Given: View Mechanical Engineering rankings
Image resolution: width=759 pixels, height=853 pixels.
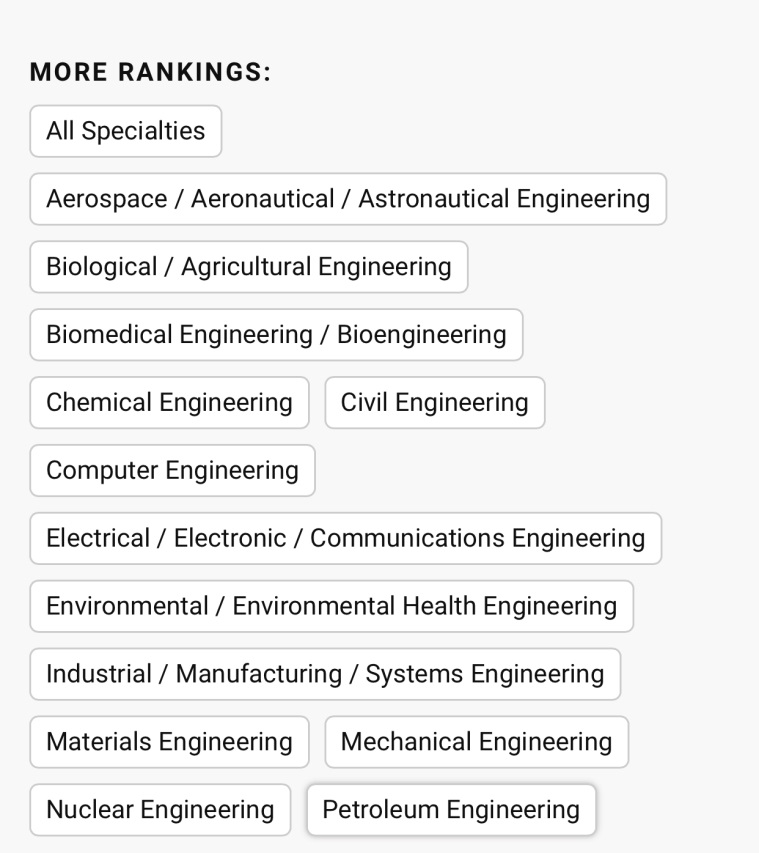Looking at the screenshot, I should click(476, 743).
